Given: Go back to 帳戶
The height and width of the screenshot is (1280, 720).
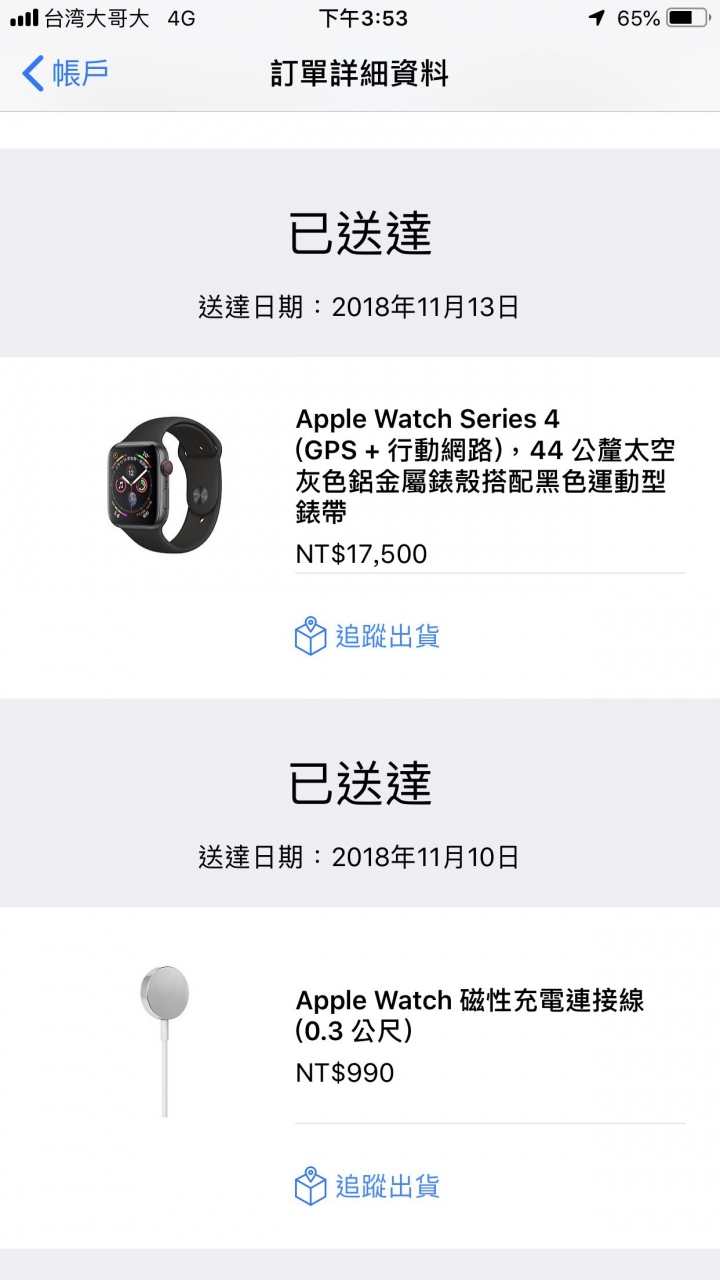Looking at the screenshot, I should (65, 73).
